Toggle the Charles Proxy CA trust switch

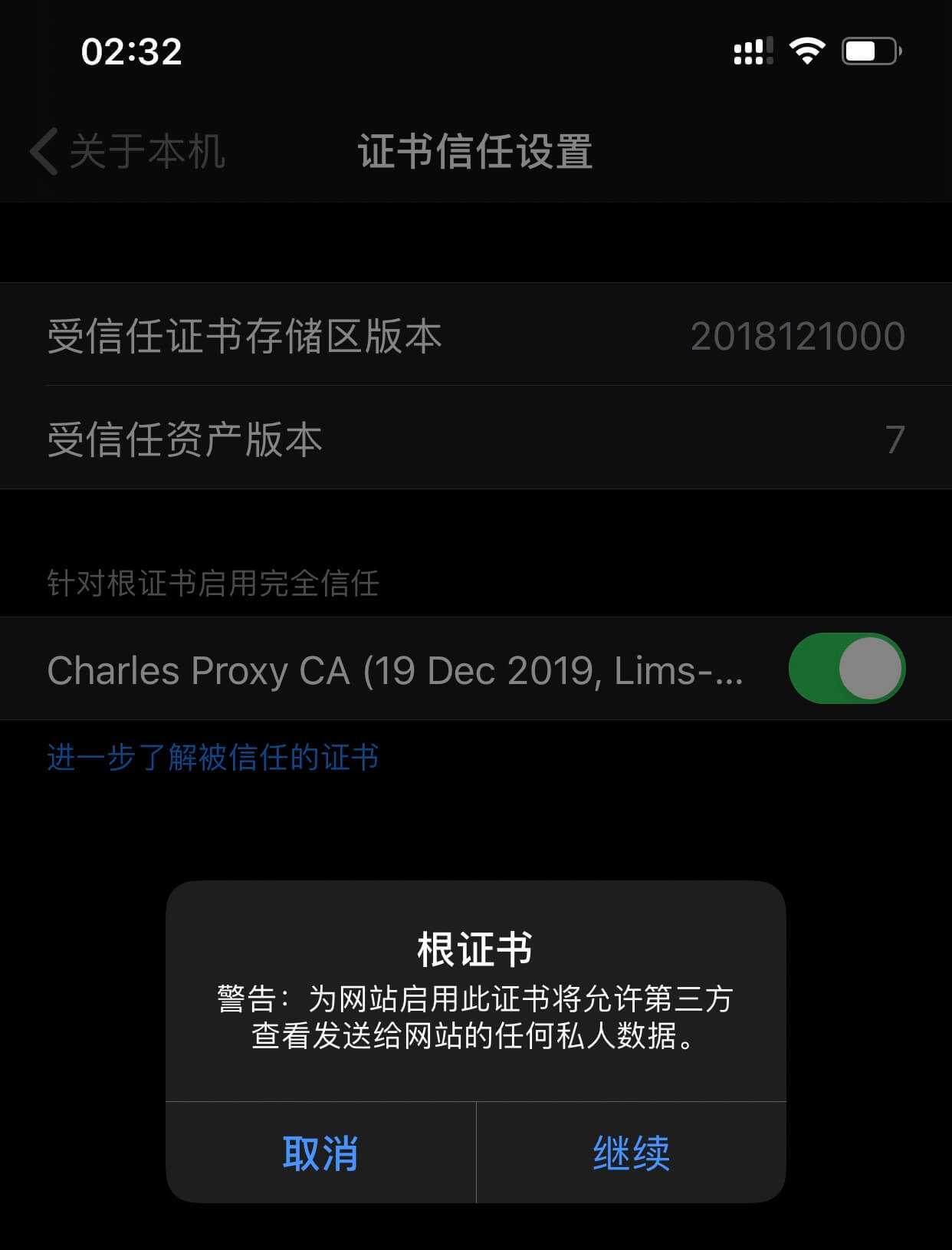[x=846, y=668]
